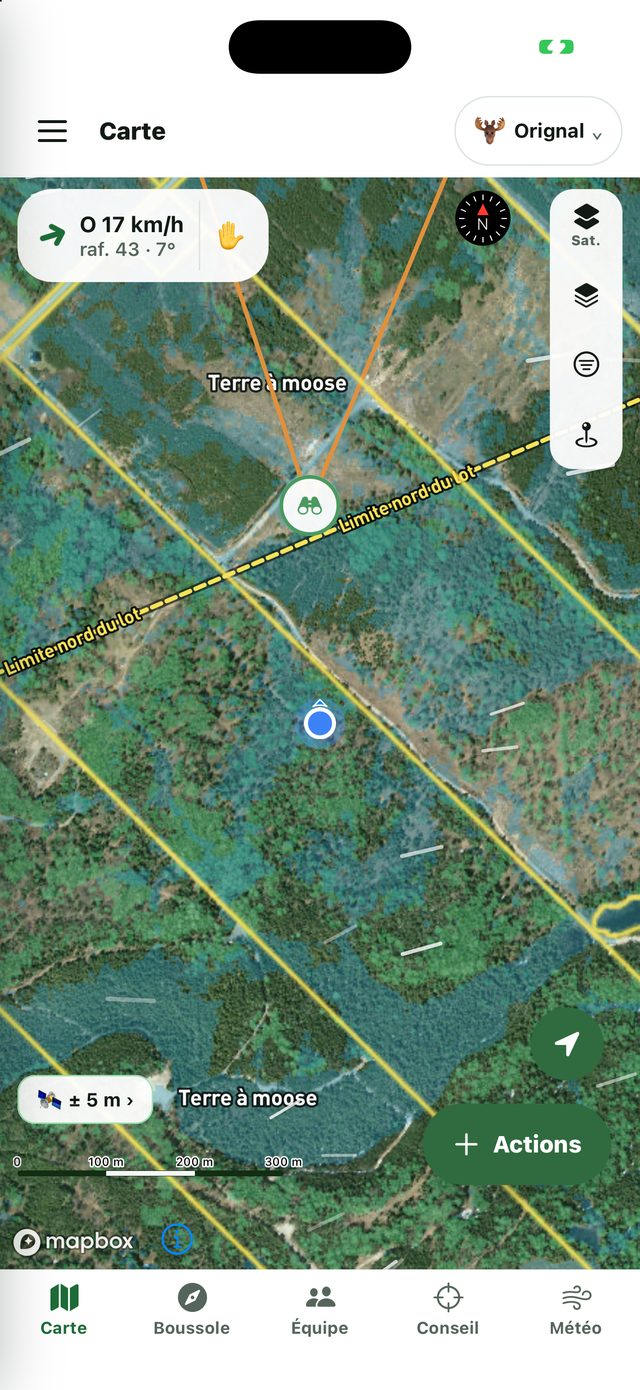Expand the Orignal species dropdown
The width and height of the screenshot is (640, 1390).
tap(538, 131)
